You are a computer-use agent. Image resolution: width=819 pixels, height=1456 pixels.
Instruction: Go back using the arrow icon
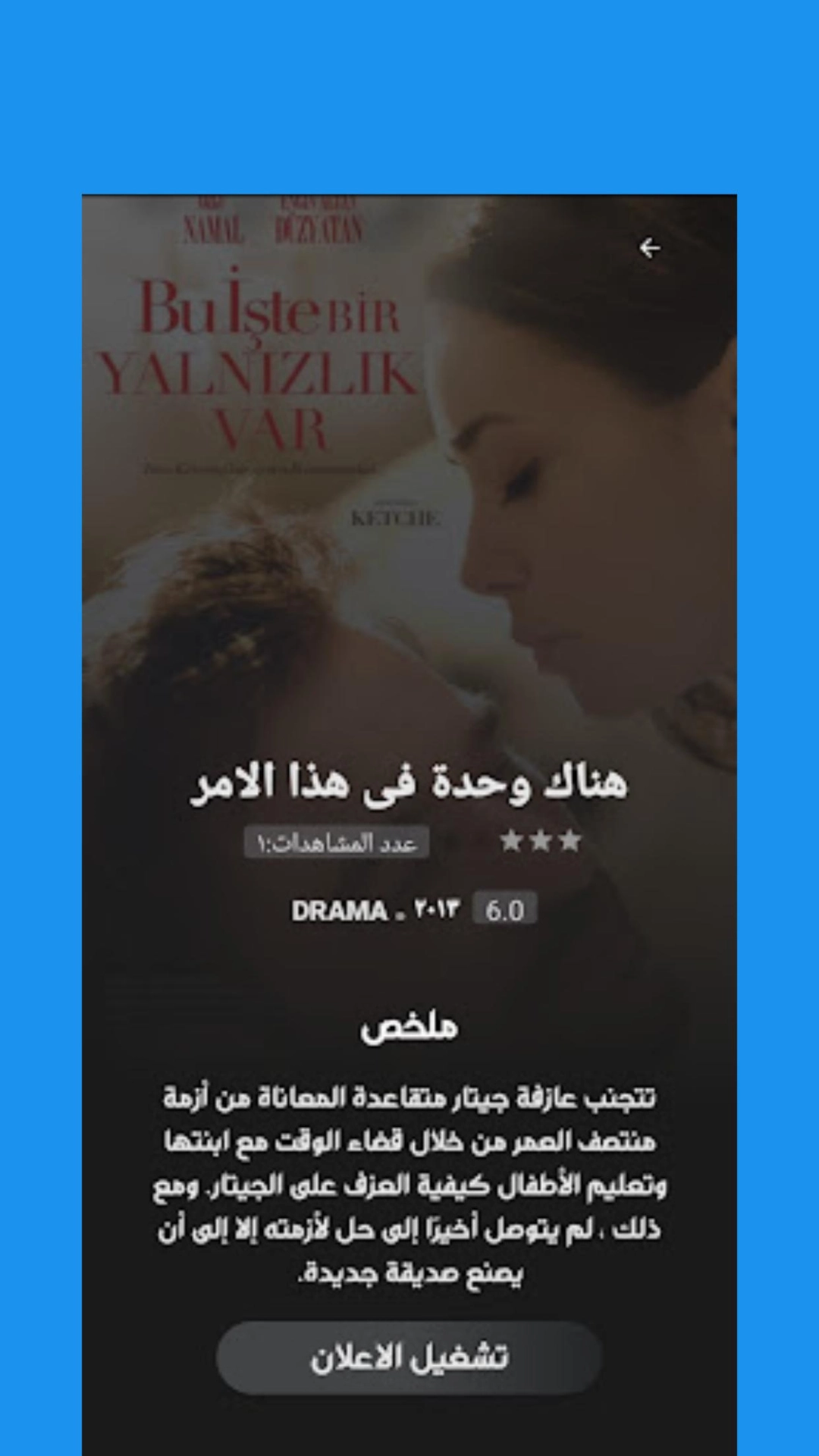649,248
